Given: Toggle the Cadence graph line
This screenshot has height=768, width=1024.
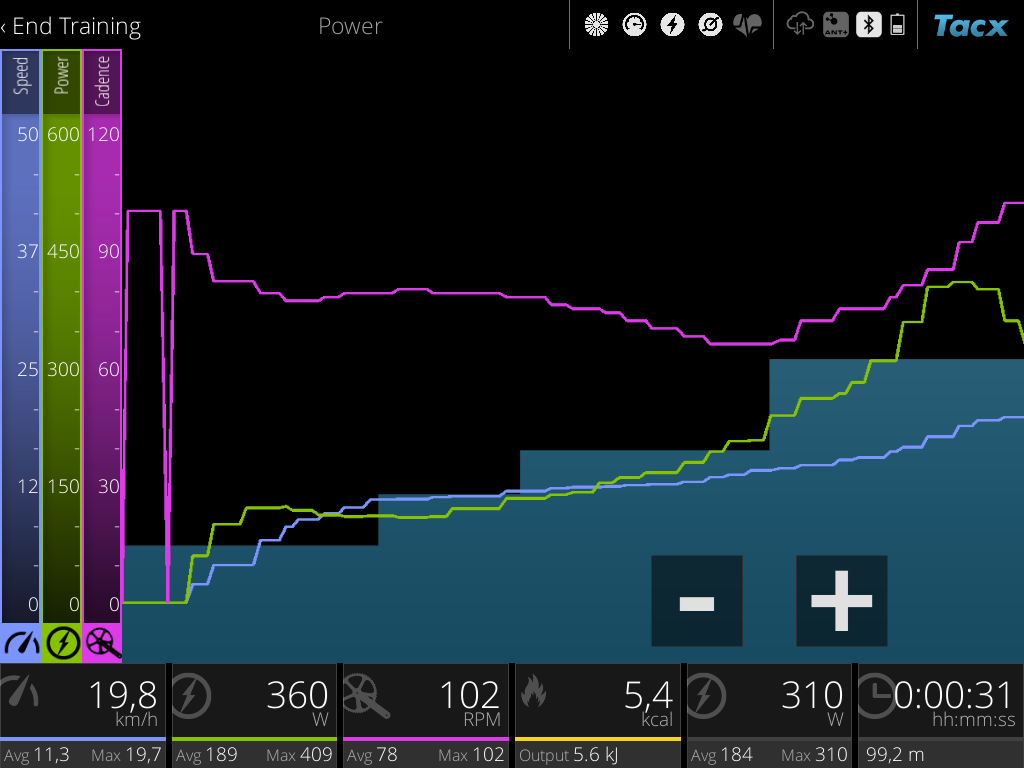Looking at the screenshot, I should click(x=103, y=643).
